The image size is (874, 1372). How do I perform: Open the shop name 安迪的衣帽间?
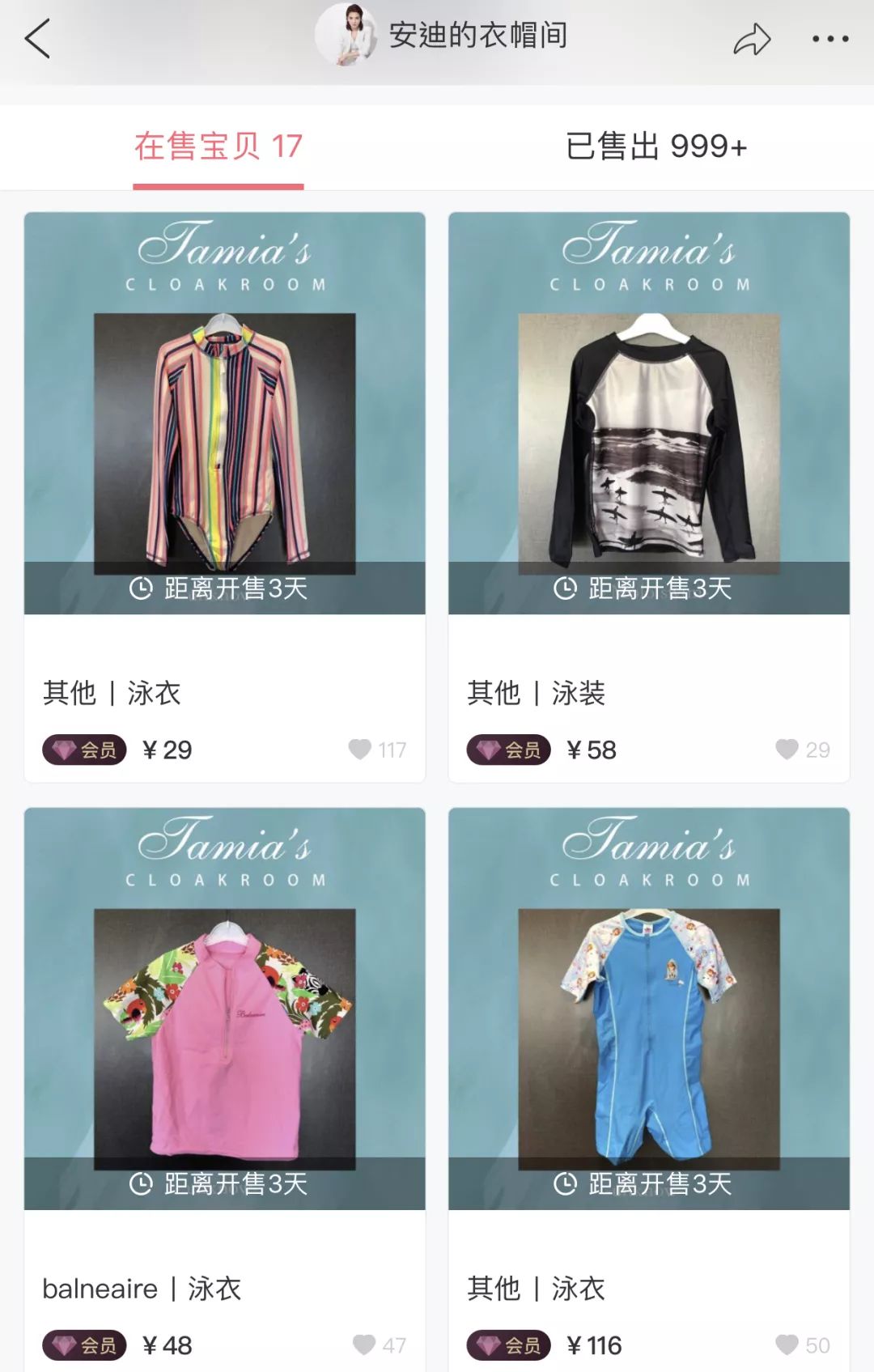pos(479,35)
